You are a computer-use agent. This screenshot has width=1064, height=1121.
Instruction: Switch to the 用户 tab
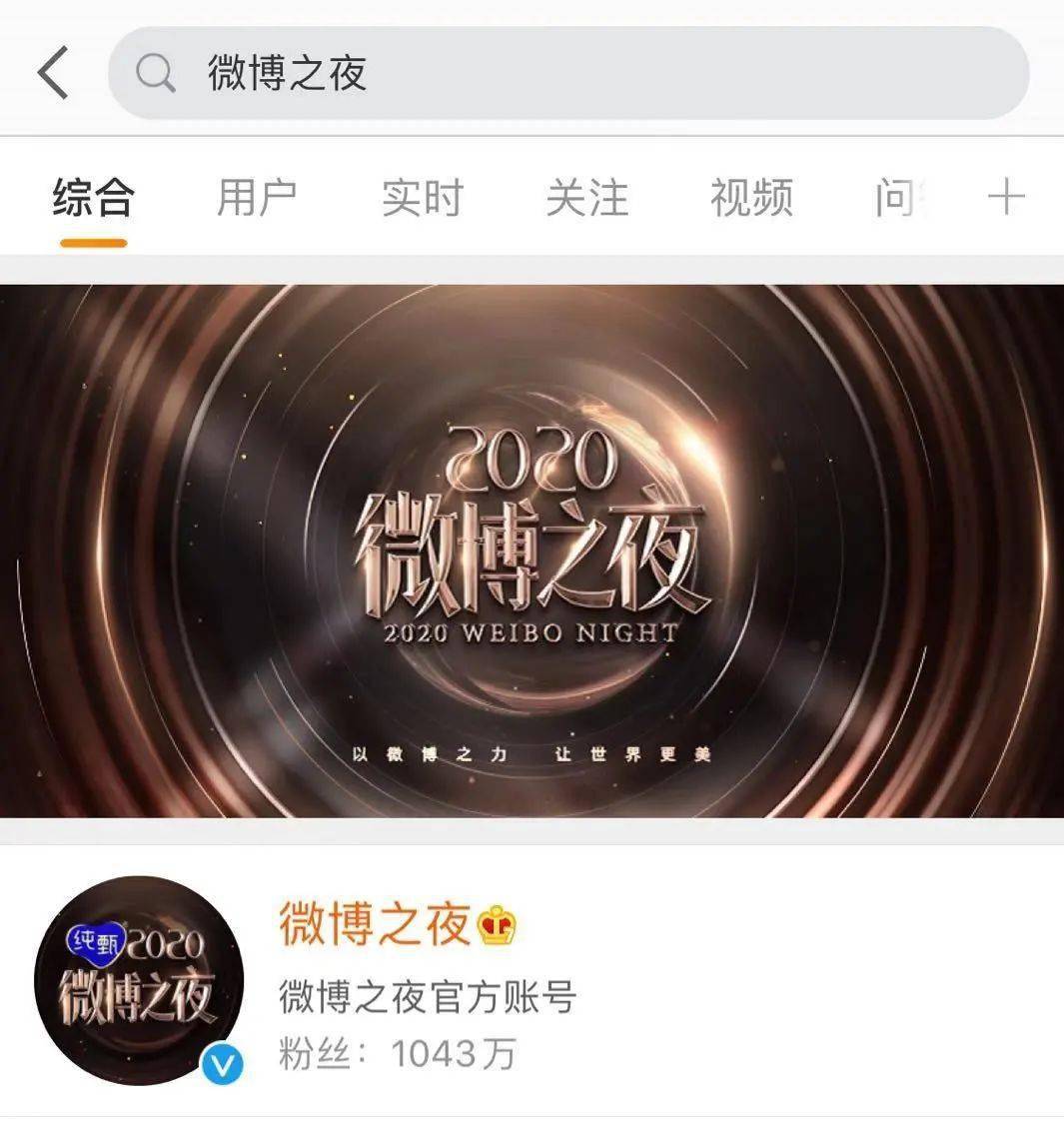coord(257,198)
